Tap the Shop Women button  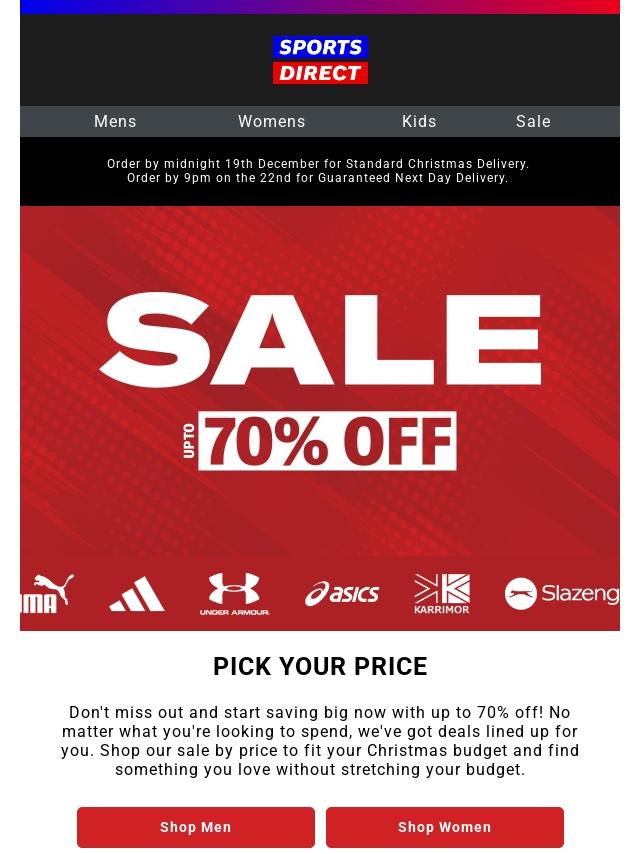point(445,827)
